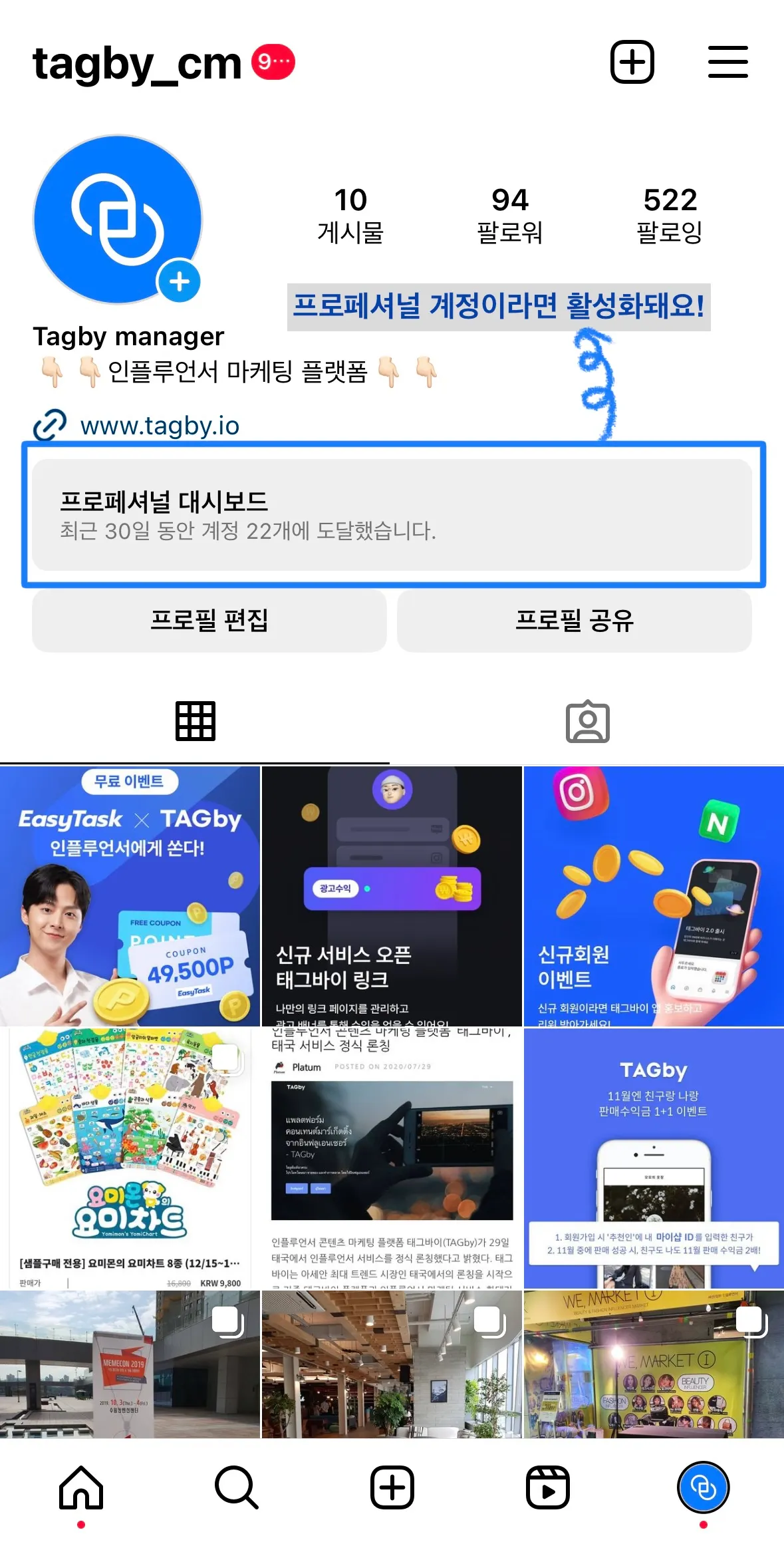Screen dimensions: 784x1548
Task: Open the search tab
Action: 236,1487
